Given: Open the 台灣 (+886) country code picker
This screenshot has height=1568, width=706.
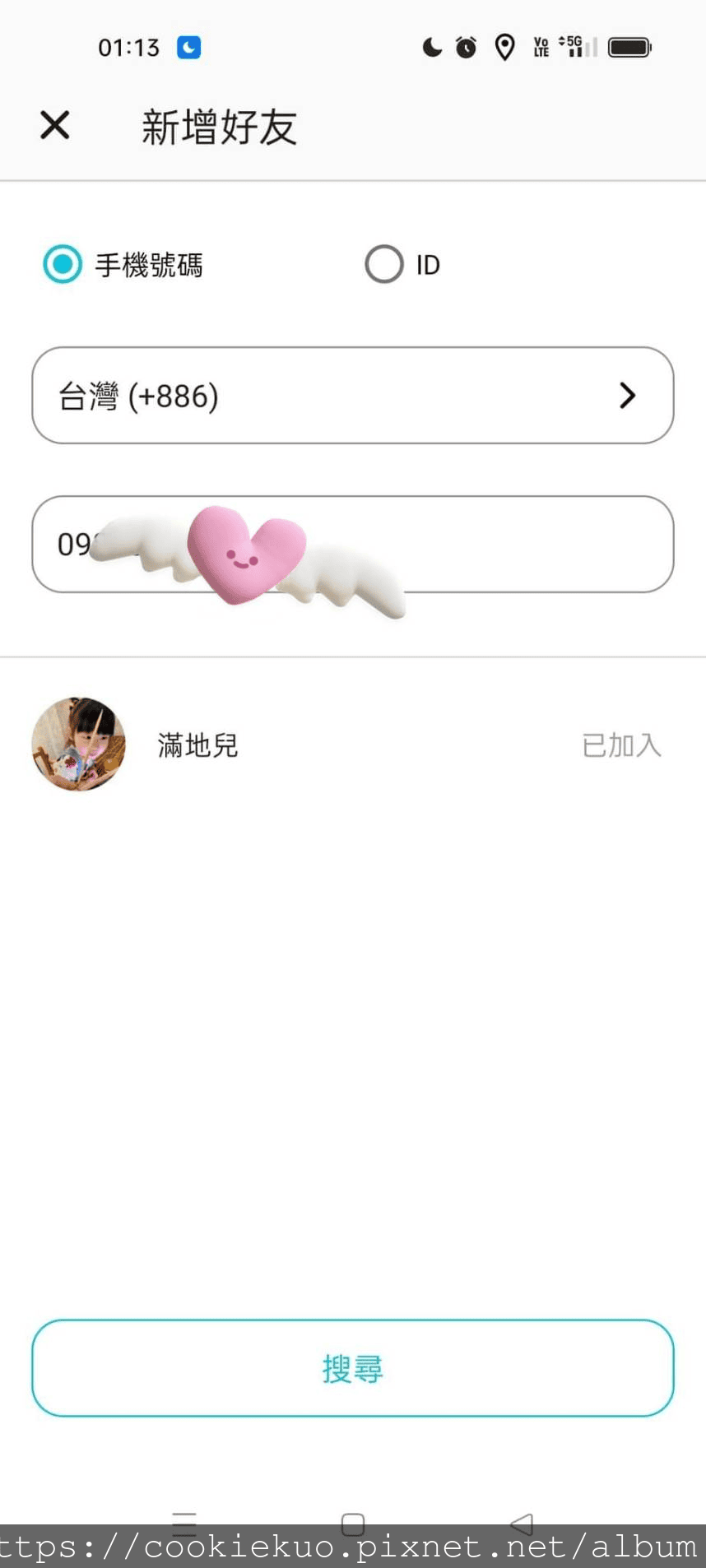Looking at the screenshot, I should pos(352,396).
